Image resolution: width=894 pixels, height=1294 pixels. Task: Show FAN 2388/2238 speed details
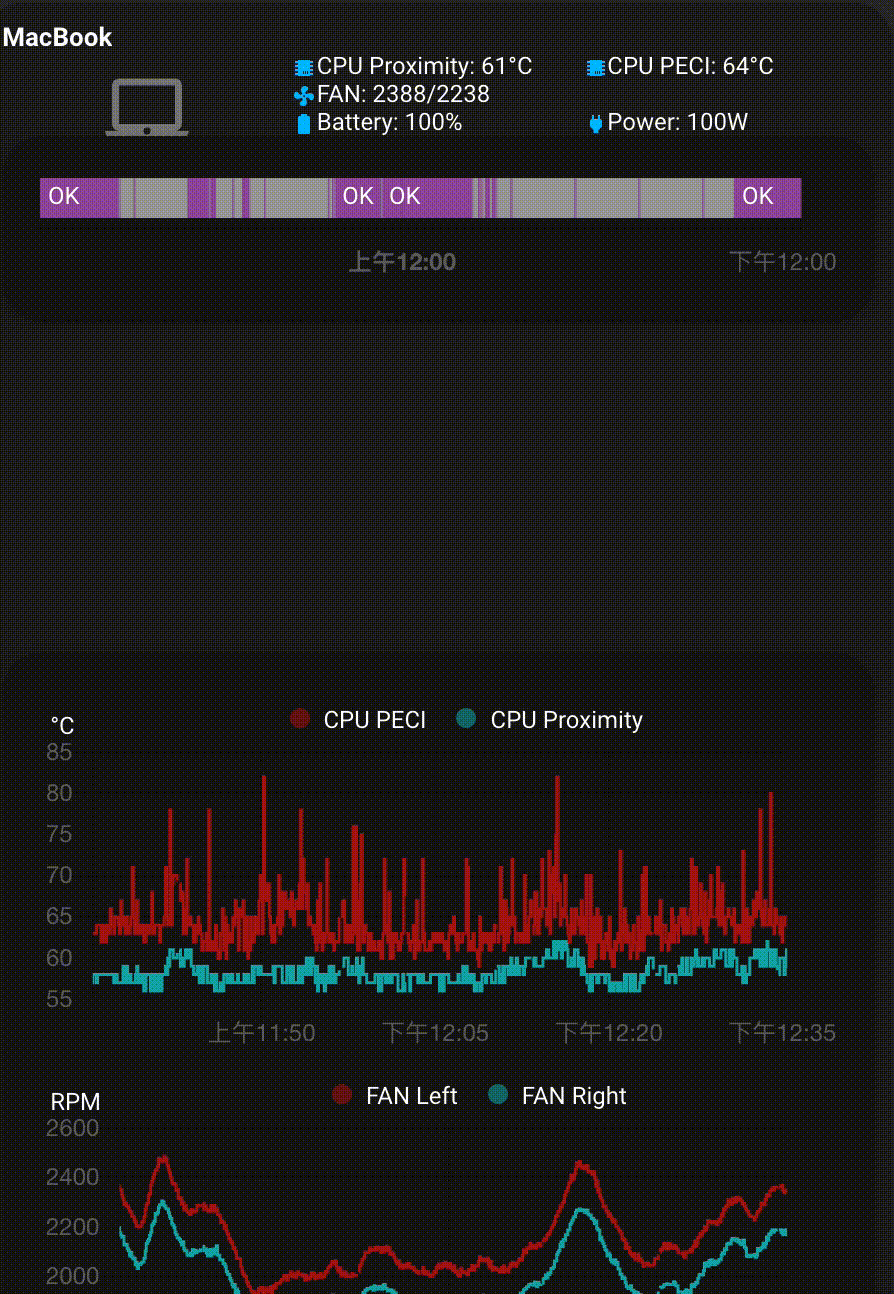392,95
